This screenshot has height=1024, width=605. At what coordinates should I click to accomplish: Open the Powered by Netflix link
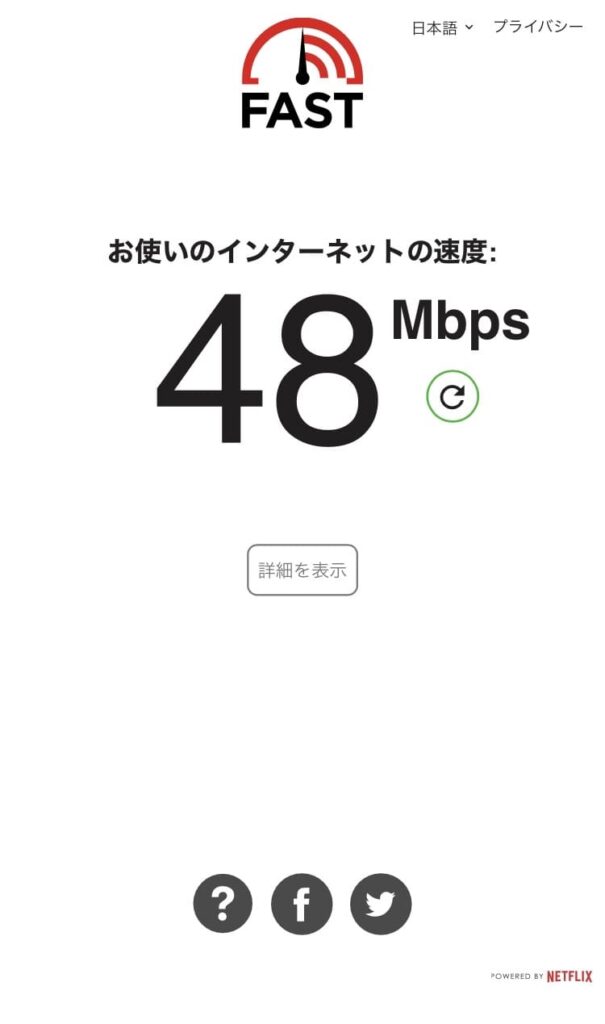point(542,976)
